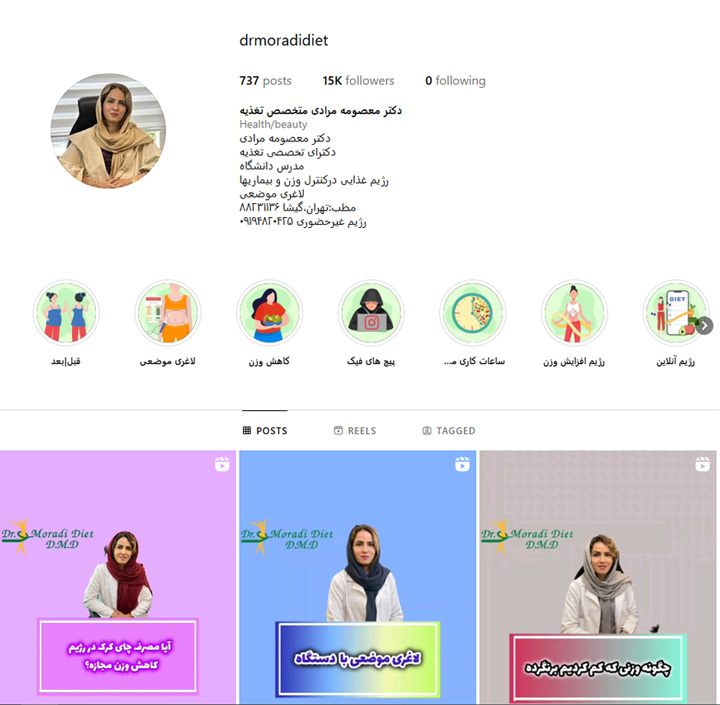Open the ساعات کاری story highlight

click(473, 312)
